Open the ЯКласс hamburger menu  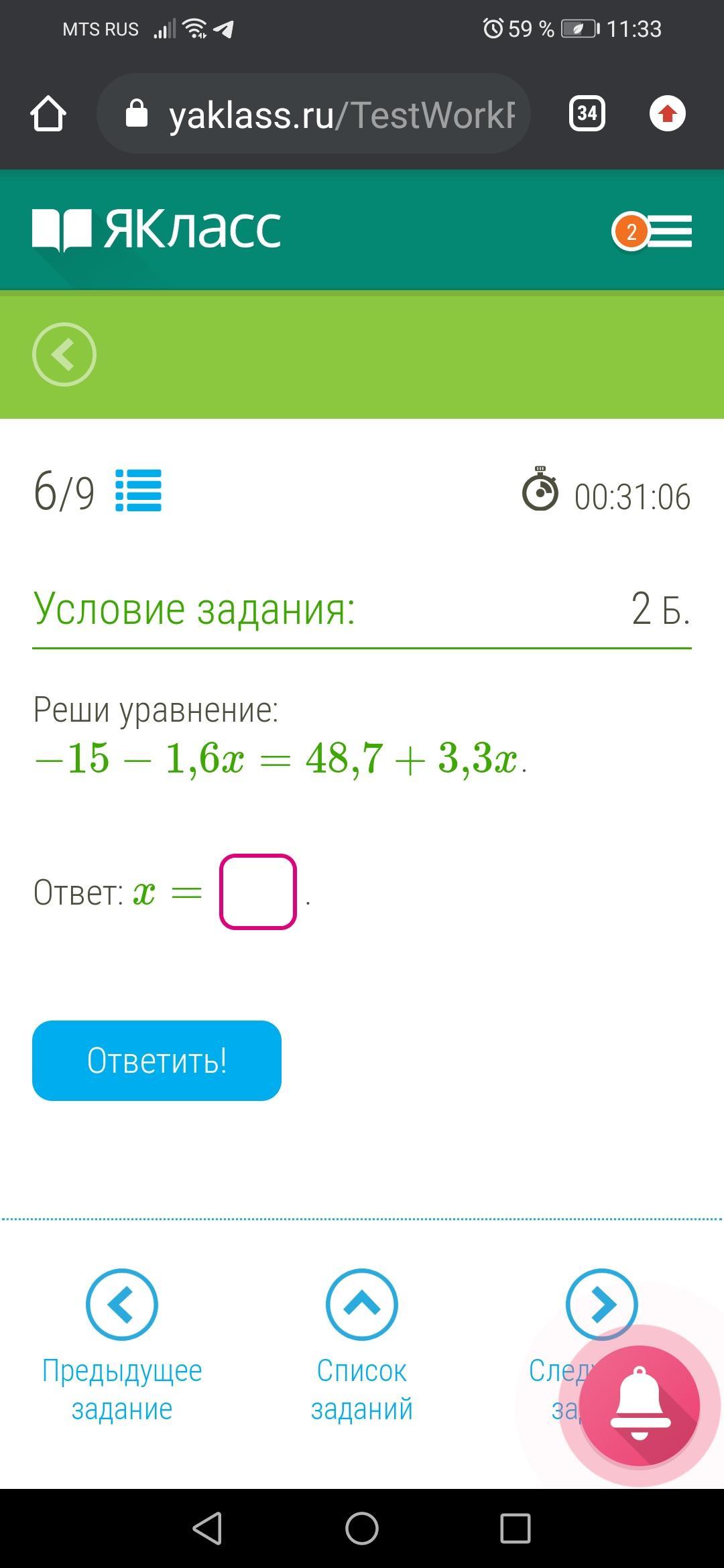point(669,231)
